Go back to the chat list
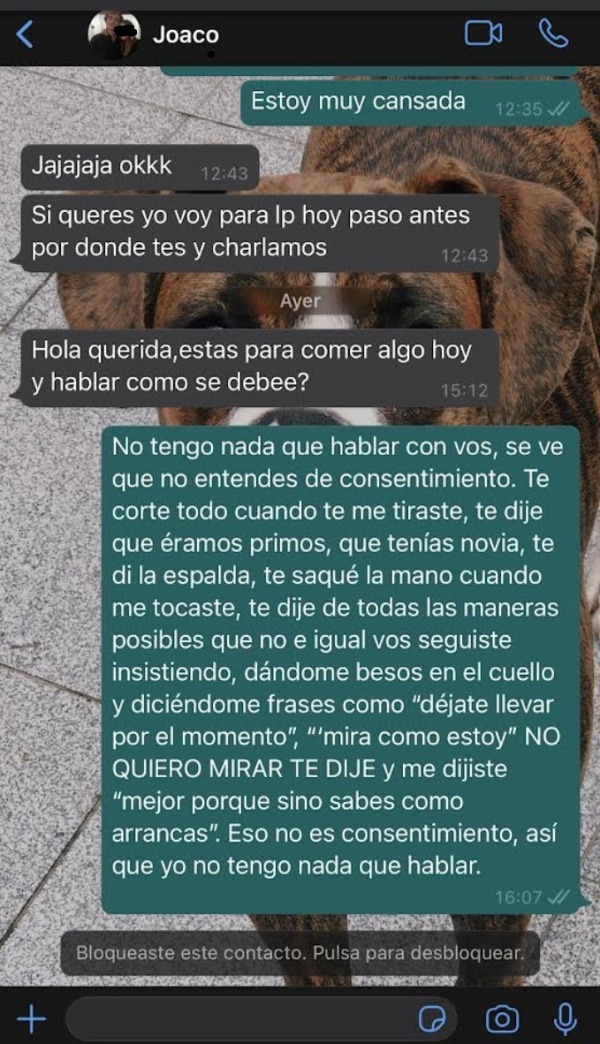600x1044 pixels. point(24,35)
